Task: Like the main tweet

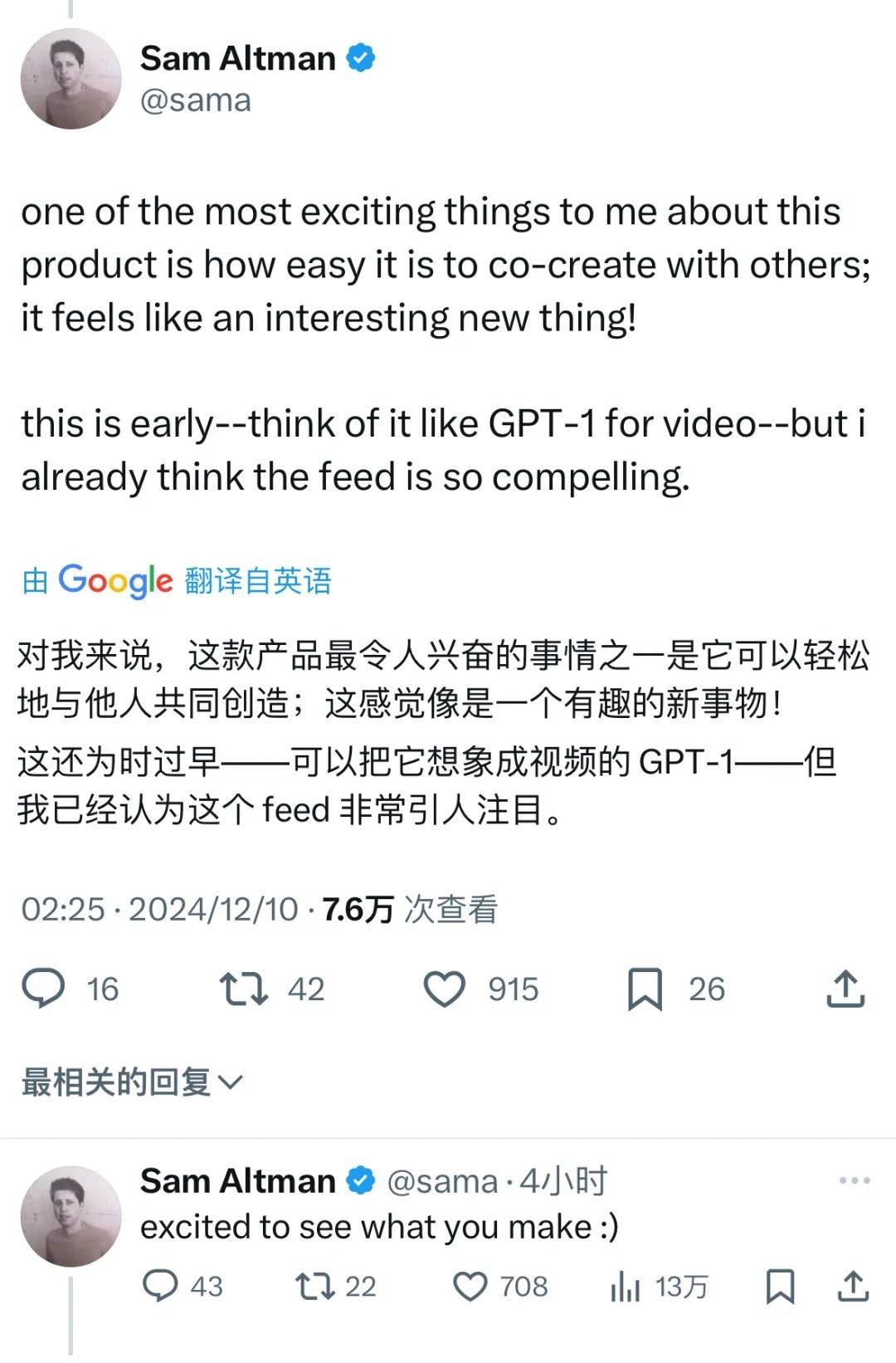Action: (445, 989)
